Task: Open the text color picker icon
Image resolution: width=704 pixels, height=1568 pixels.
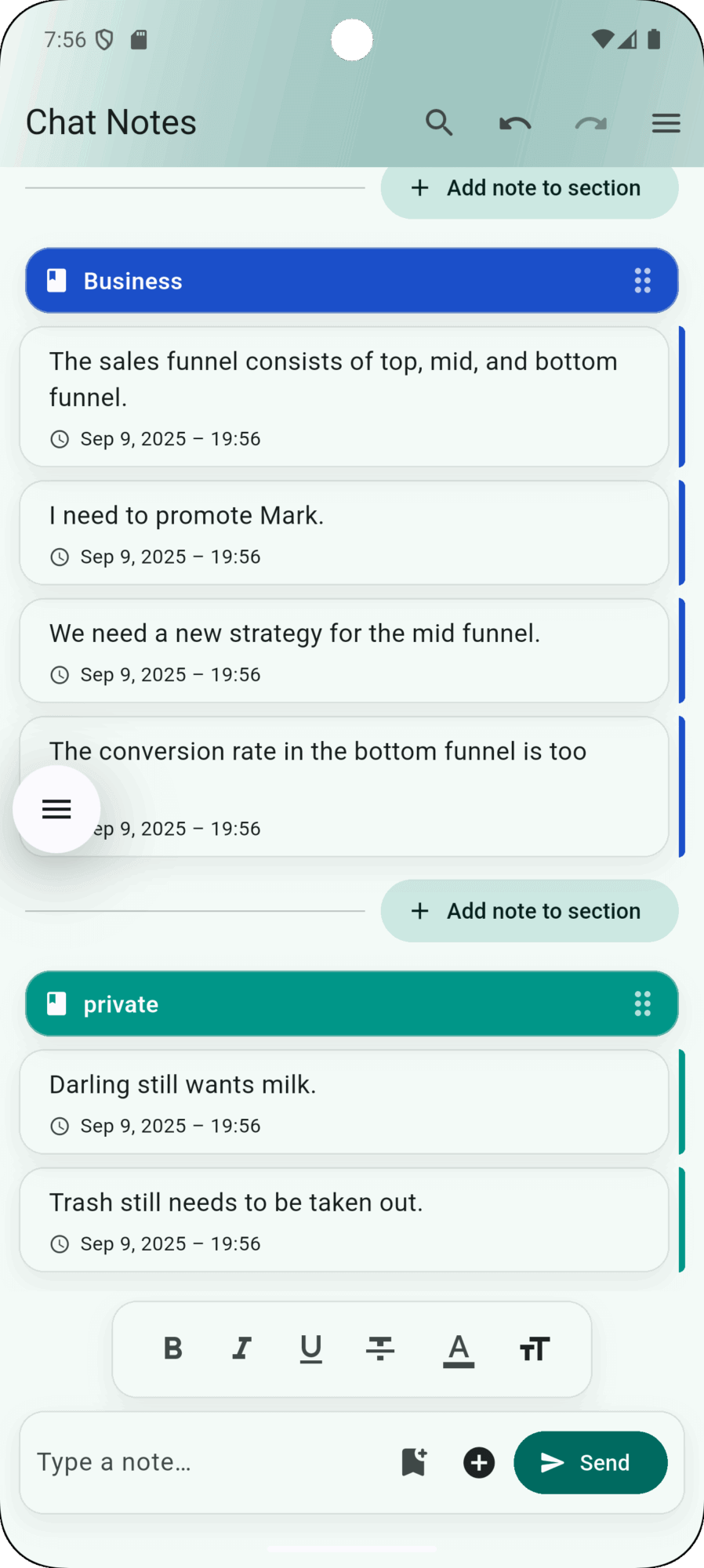Action: [459, 1348]
